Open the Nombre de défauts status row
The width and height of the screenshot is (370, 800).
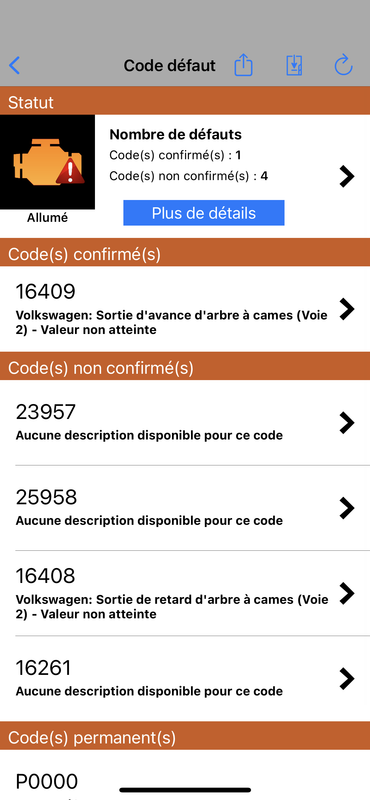click(185, 176)
